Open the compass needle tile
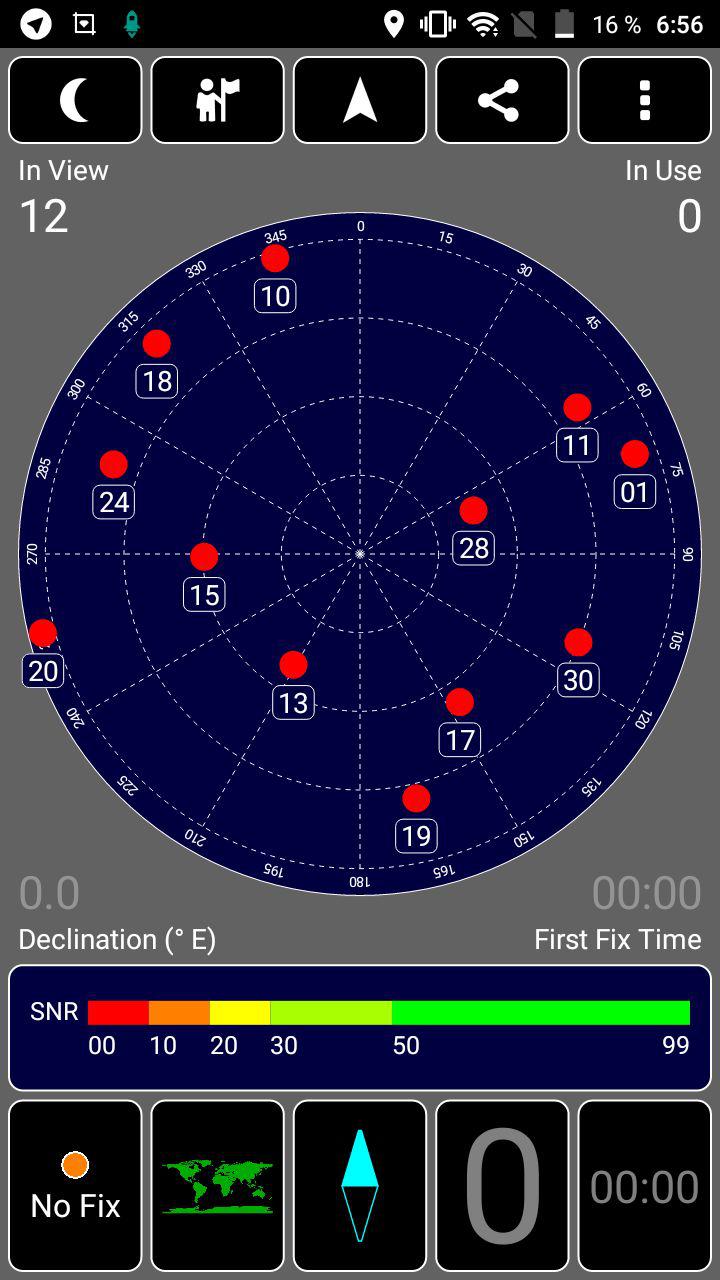The image size is (720, 1280). pyautogui.click(x=360, y=1186)
